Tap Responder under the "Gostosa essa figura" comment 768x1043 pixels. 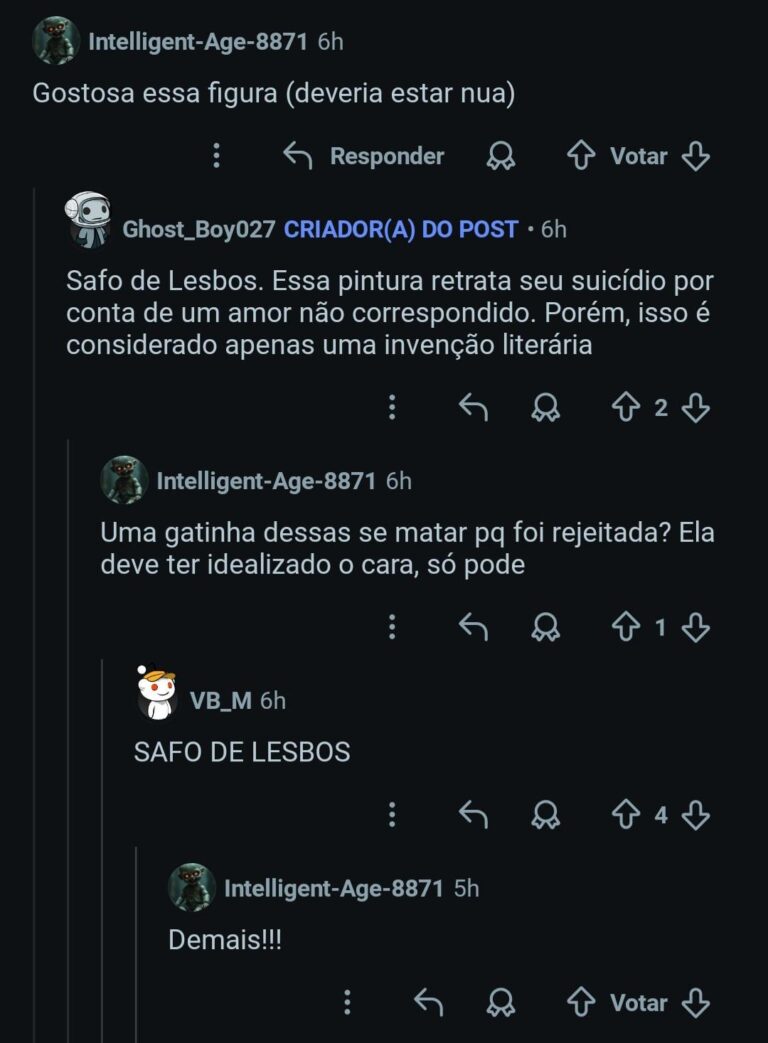click(364, 156)
